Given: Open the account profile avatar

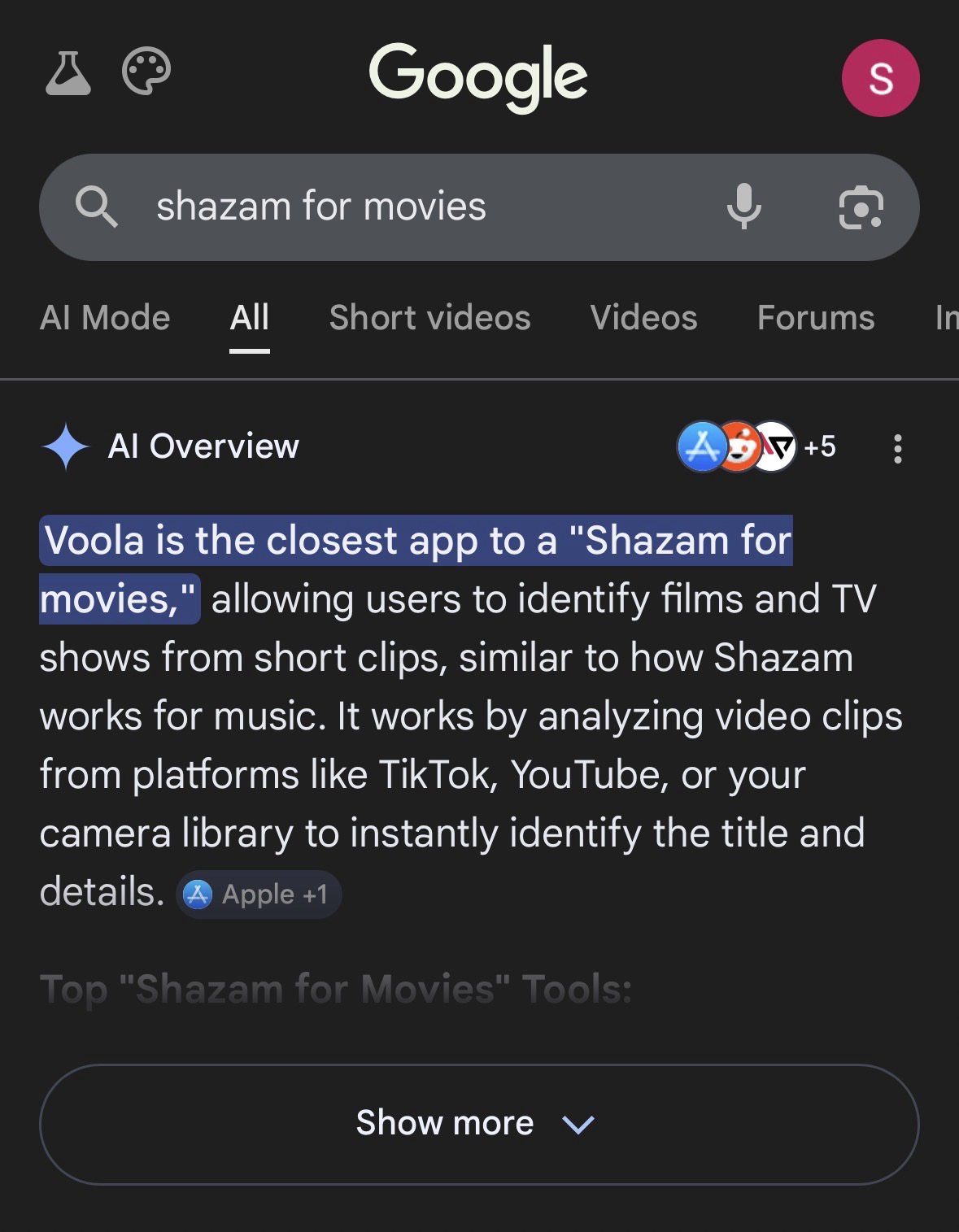Looking at the screenshot, I should click(x=880, y=78).
